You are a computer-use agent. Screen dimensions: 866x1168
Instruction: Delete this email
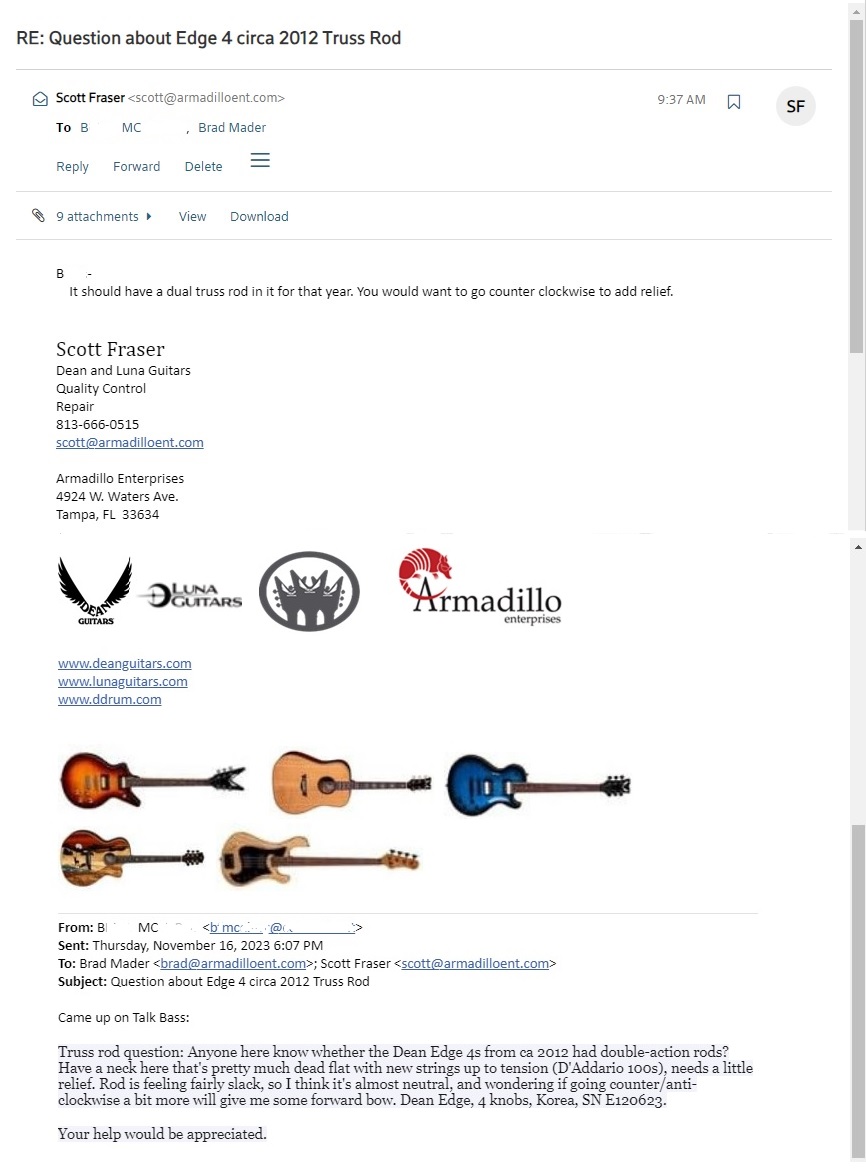click(203, 167)
